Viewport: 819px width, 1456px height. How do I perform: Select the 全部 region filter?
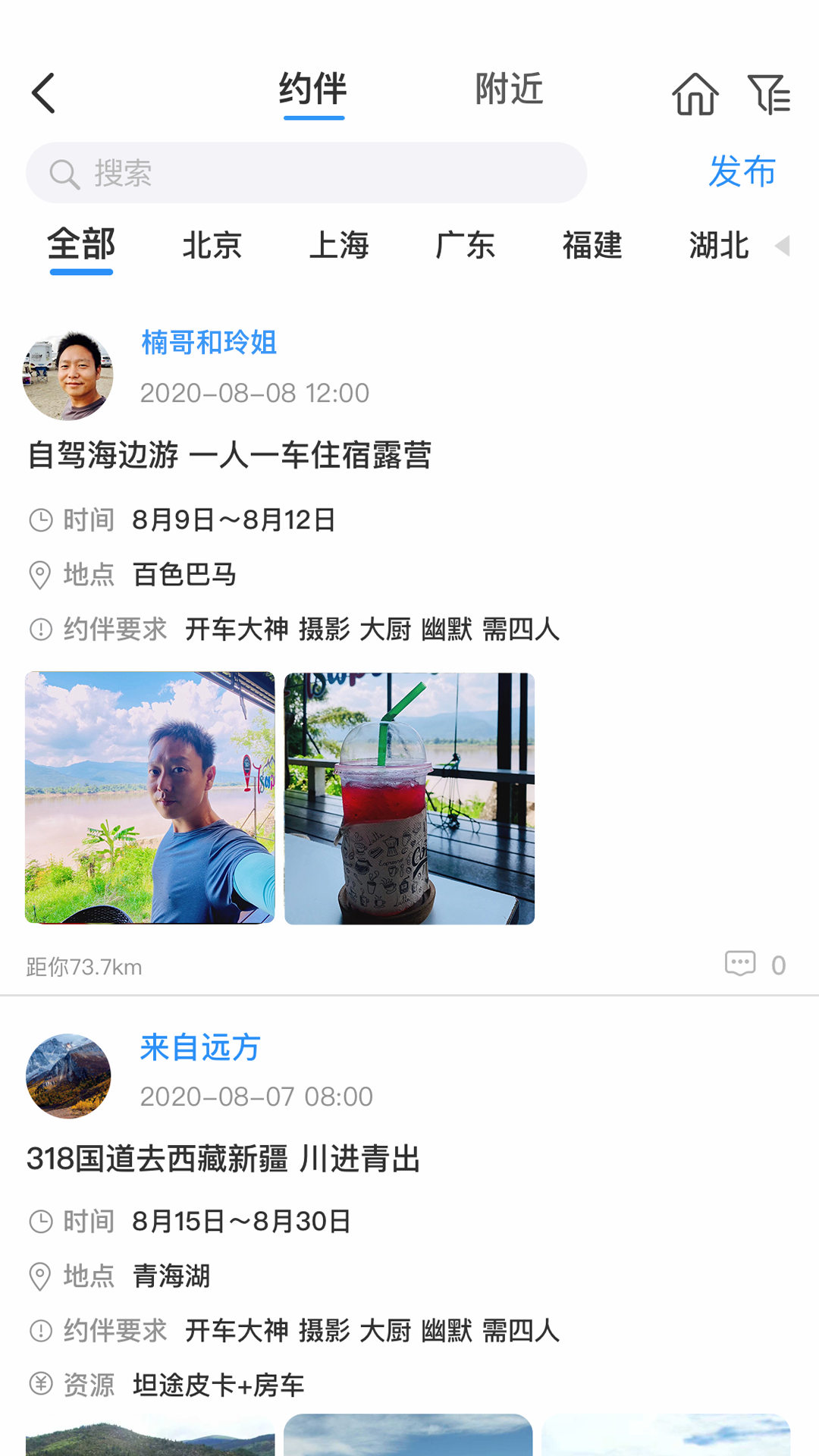coord(80,245)
